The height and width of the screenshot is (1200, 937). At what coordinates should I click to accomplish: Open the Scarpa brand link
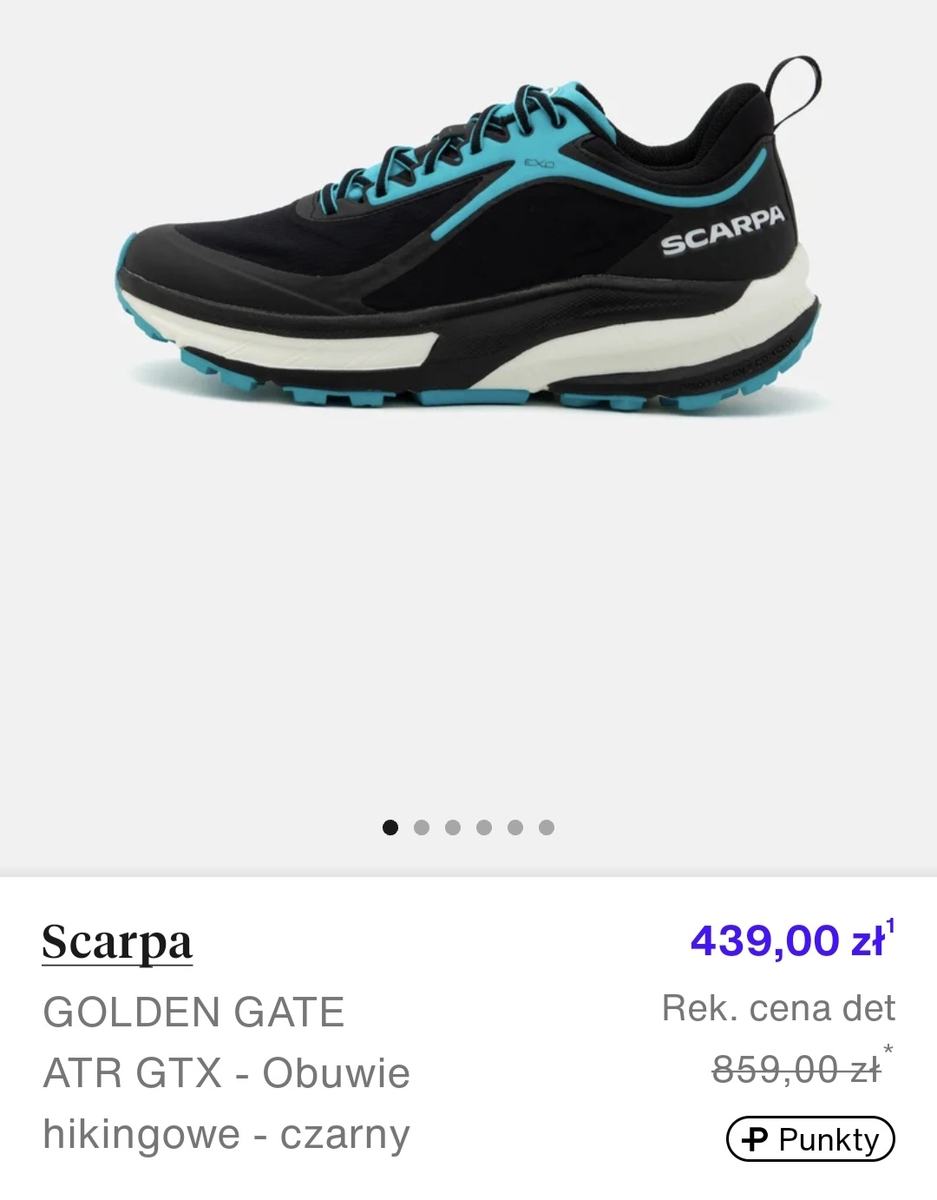(117, 942)
